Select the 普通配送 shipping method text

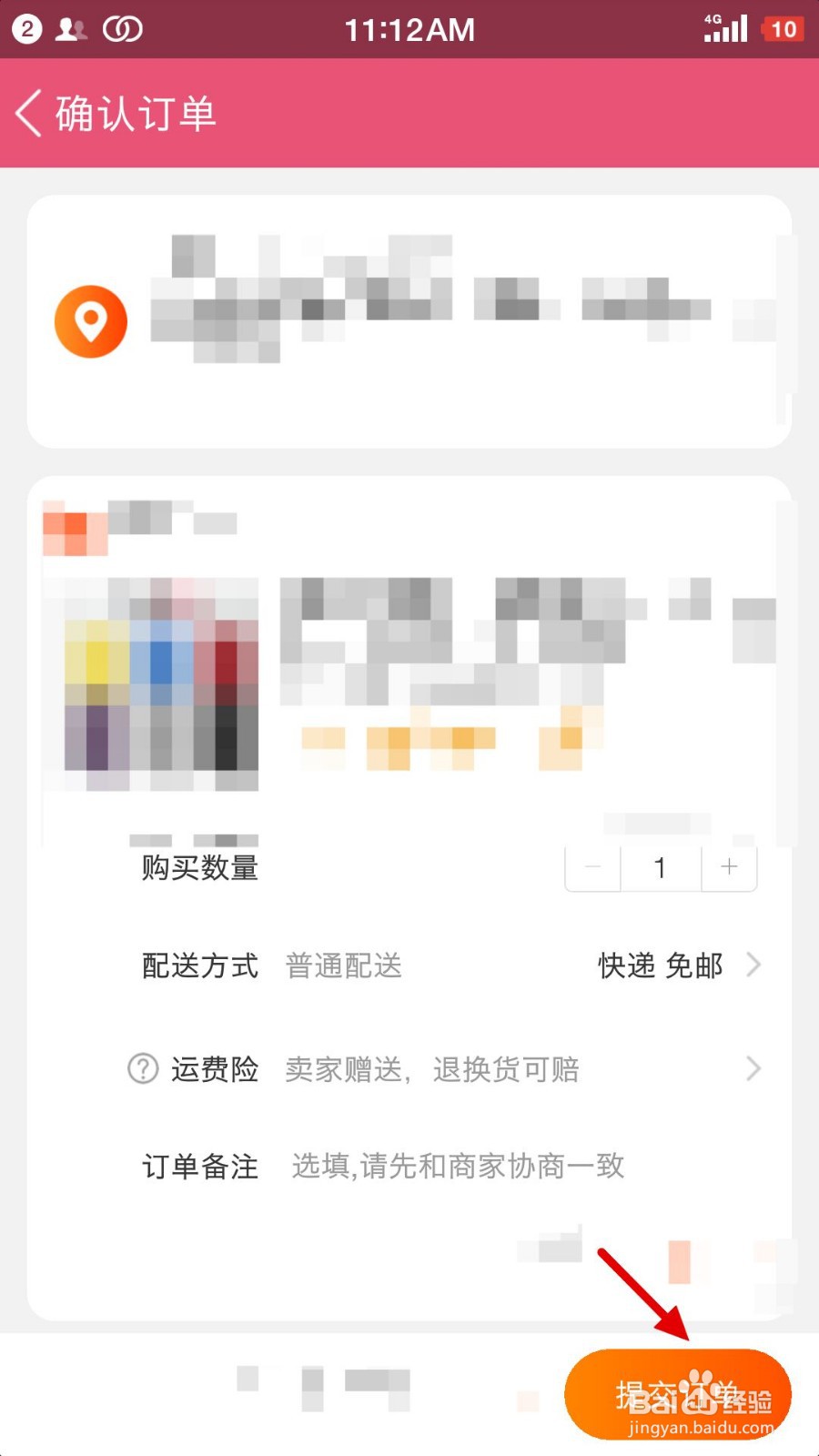[x=343, y=966]
